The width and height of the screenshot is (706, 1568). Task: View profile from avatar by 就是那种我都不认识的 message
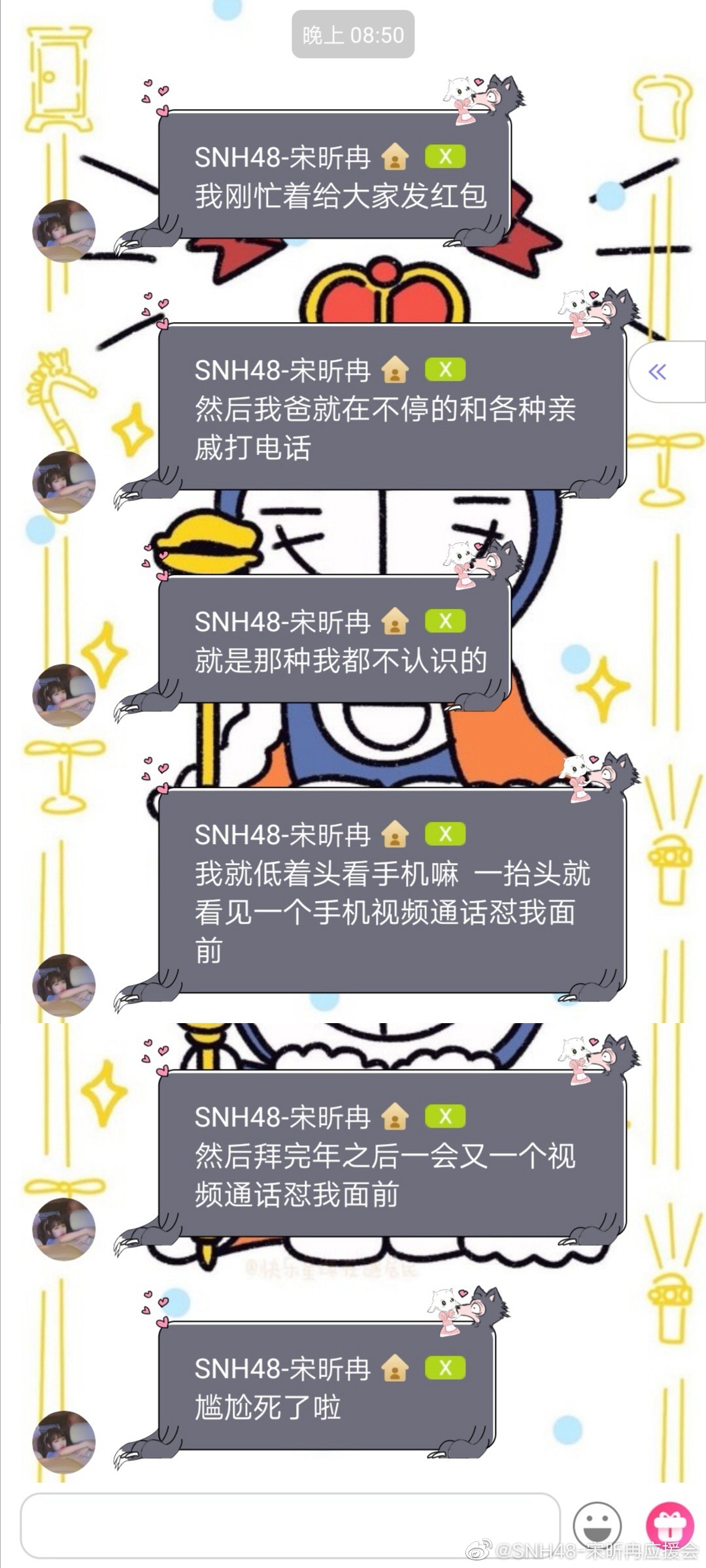64,695
